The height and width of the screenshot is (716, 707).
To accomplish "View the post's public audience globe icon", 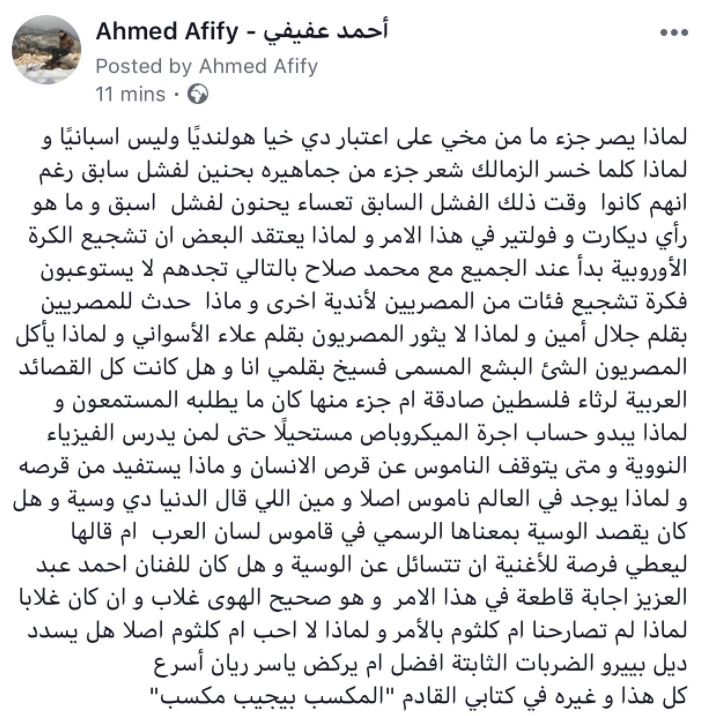I will [x=198, y=95].
